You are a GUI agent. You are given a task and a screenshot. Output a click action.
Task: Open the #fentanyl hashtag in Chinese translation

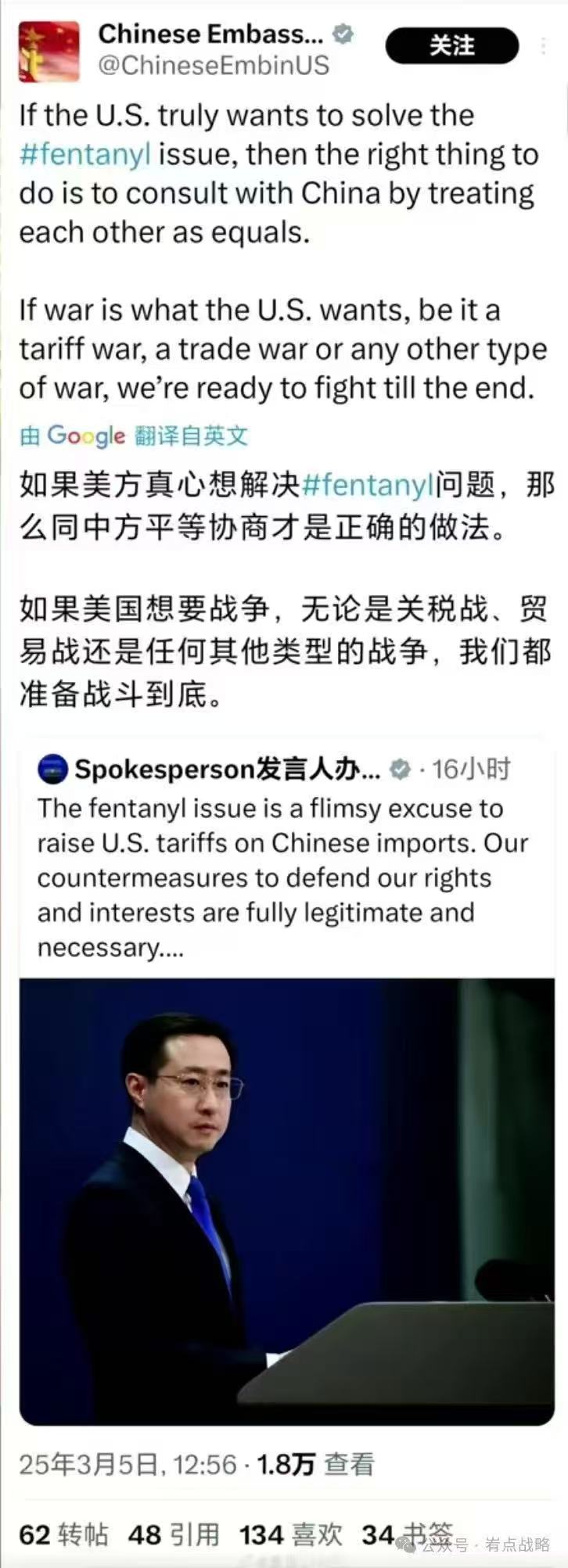[368, 486]
